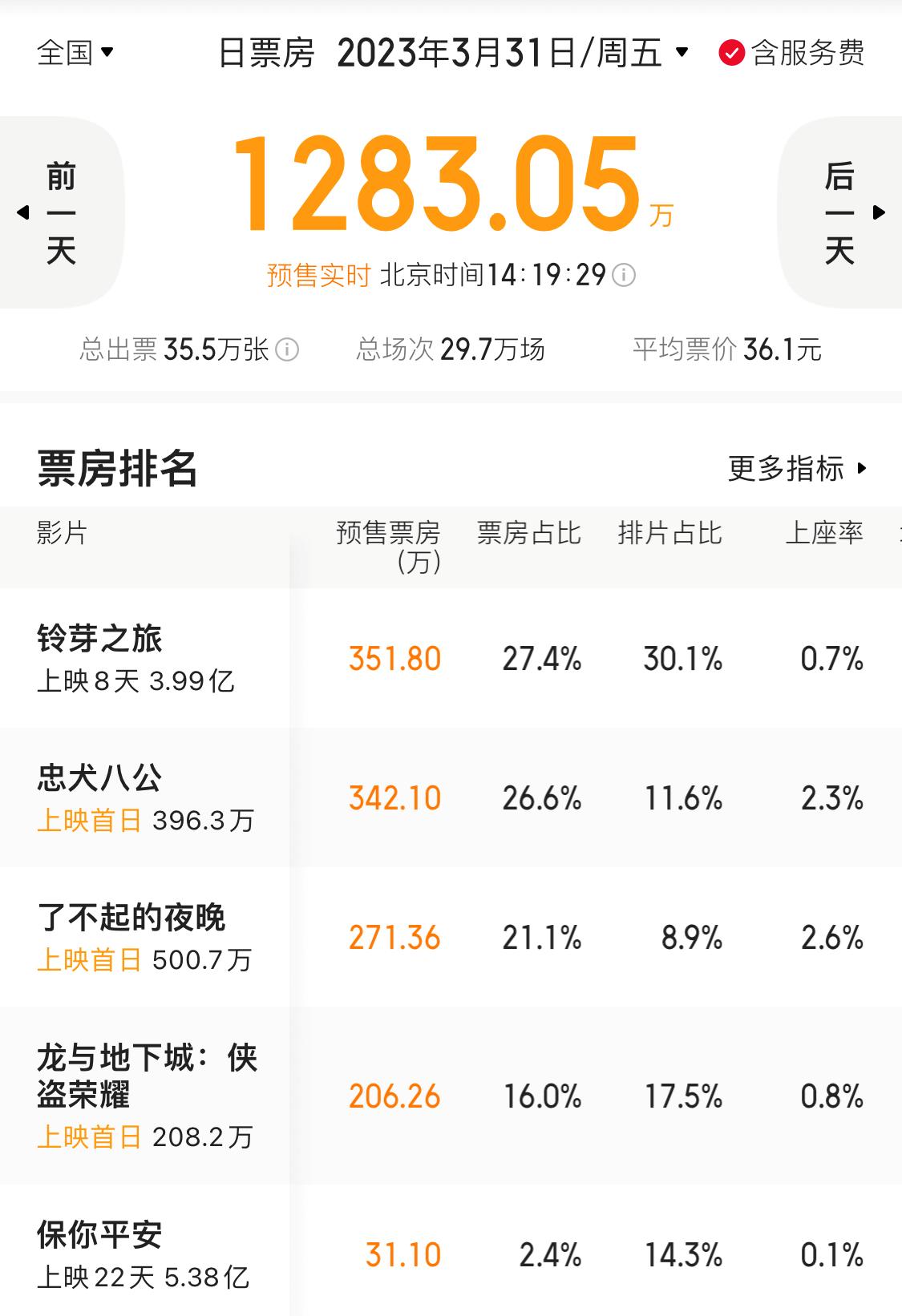Image resolution: width=902 pixels, height=1316 pixels.
Task: Click the 预售实时 label
Action: pos(318,275)
